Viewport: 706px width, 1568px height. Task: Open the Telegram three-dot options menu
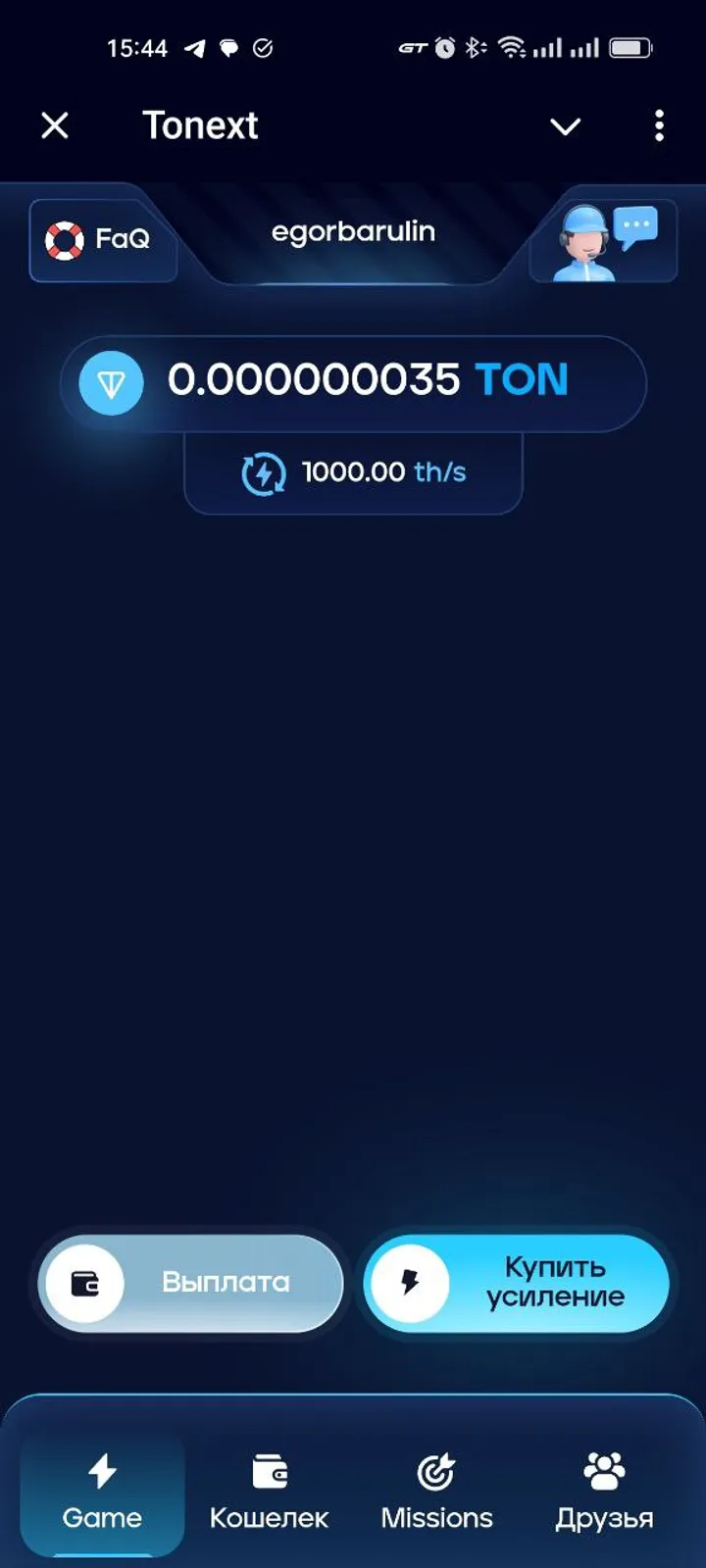pos(658,125)
